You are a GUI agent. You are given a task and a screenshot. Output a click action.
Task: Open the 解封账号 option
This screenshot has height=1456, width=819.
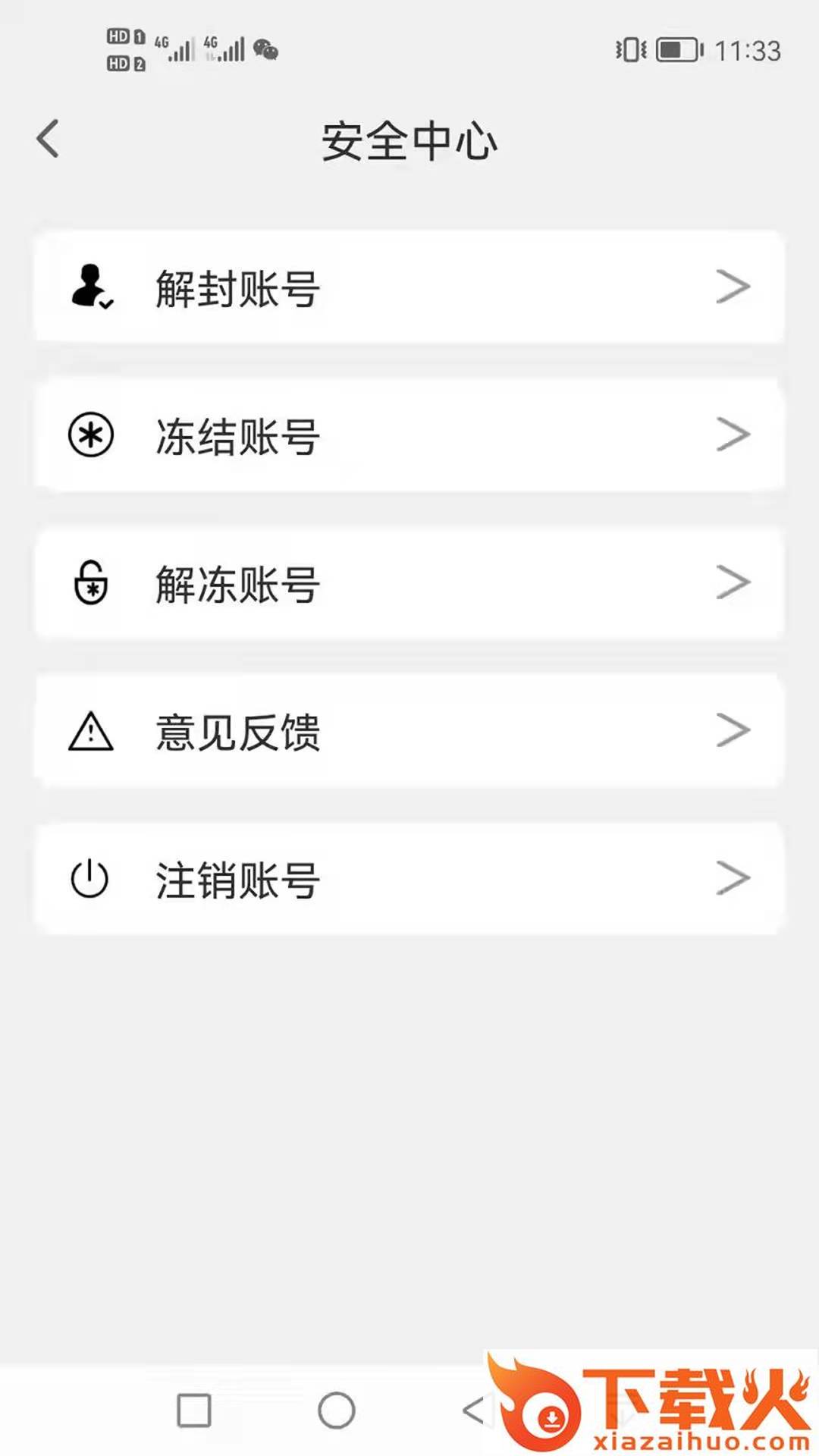(x=409, y=288)
